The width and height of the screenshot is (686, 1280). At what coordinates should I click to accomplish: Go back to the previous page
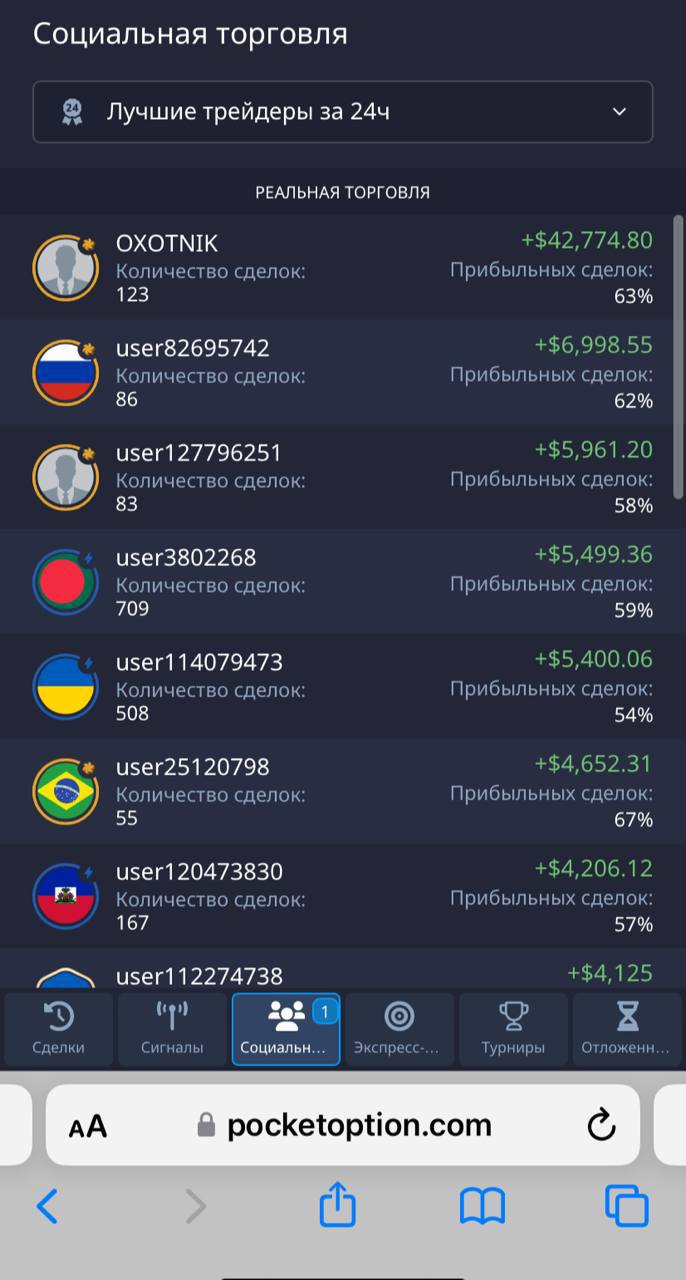(x=47, y=1207)
